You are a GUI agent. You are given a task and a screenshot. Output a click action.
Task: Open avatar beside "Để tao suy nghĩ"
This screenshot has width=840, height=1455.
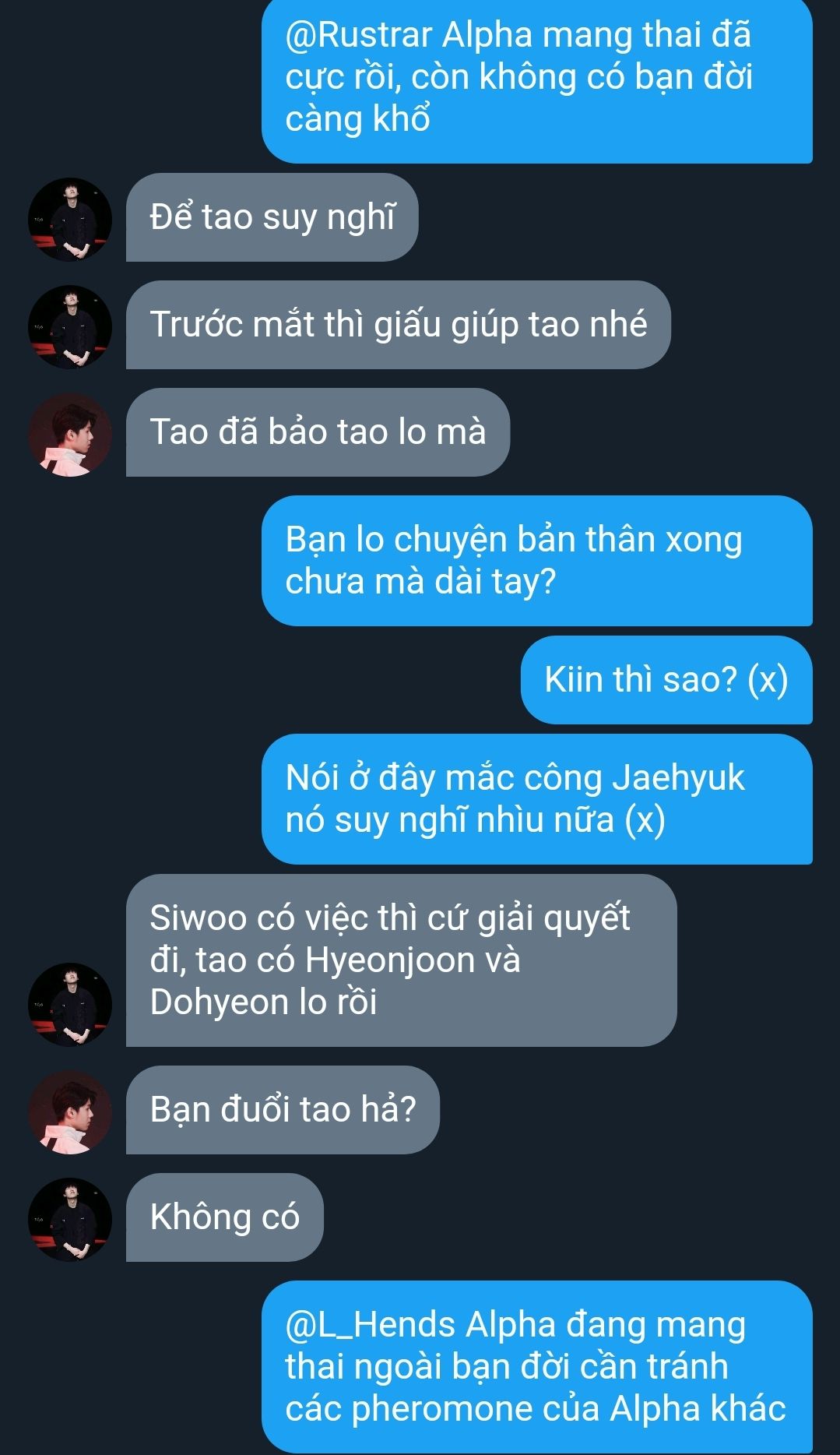(70, 219)
